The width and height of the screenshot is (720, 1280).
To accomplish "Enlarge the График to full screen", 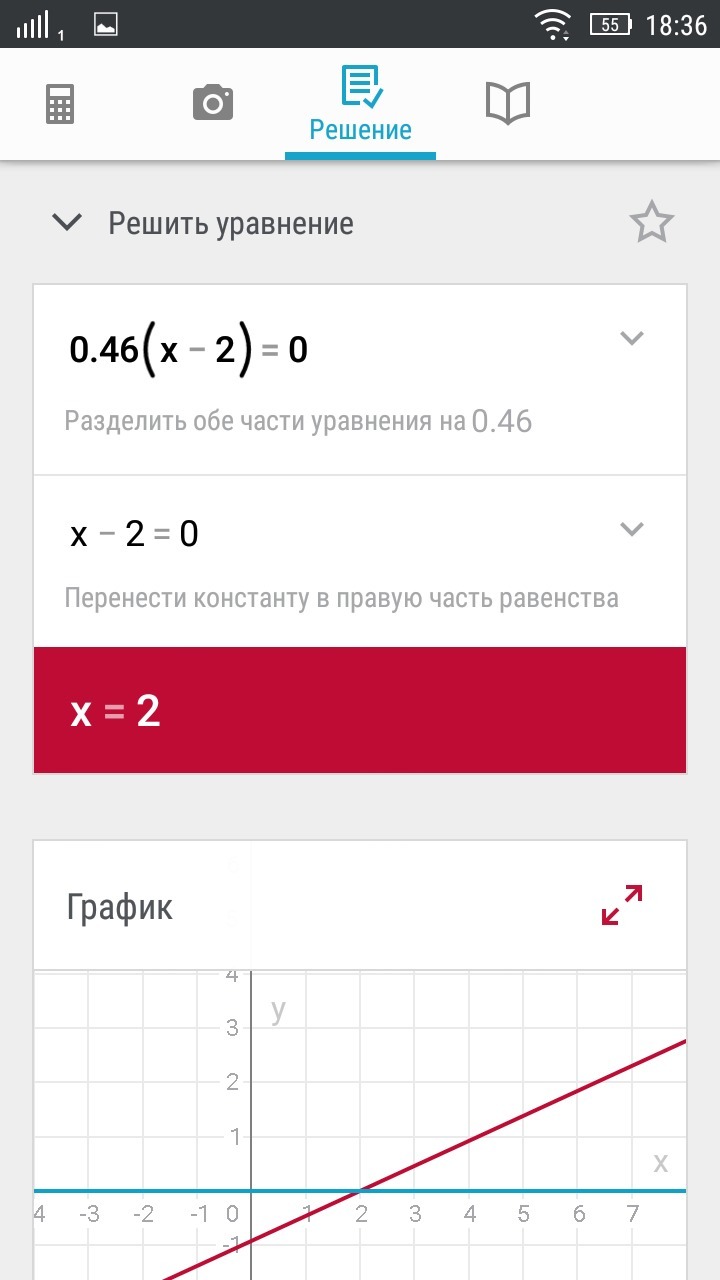I will point(622,905).
